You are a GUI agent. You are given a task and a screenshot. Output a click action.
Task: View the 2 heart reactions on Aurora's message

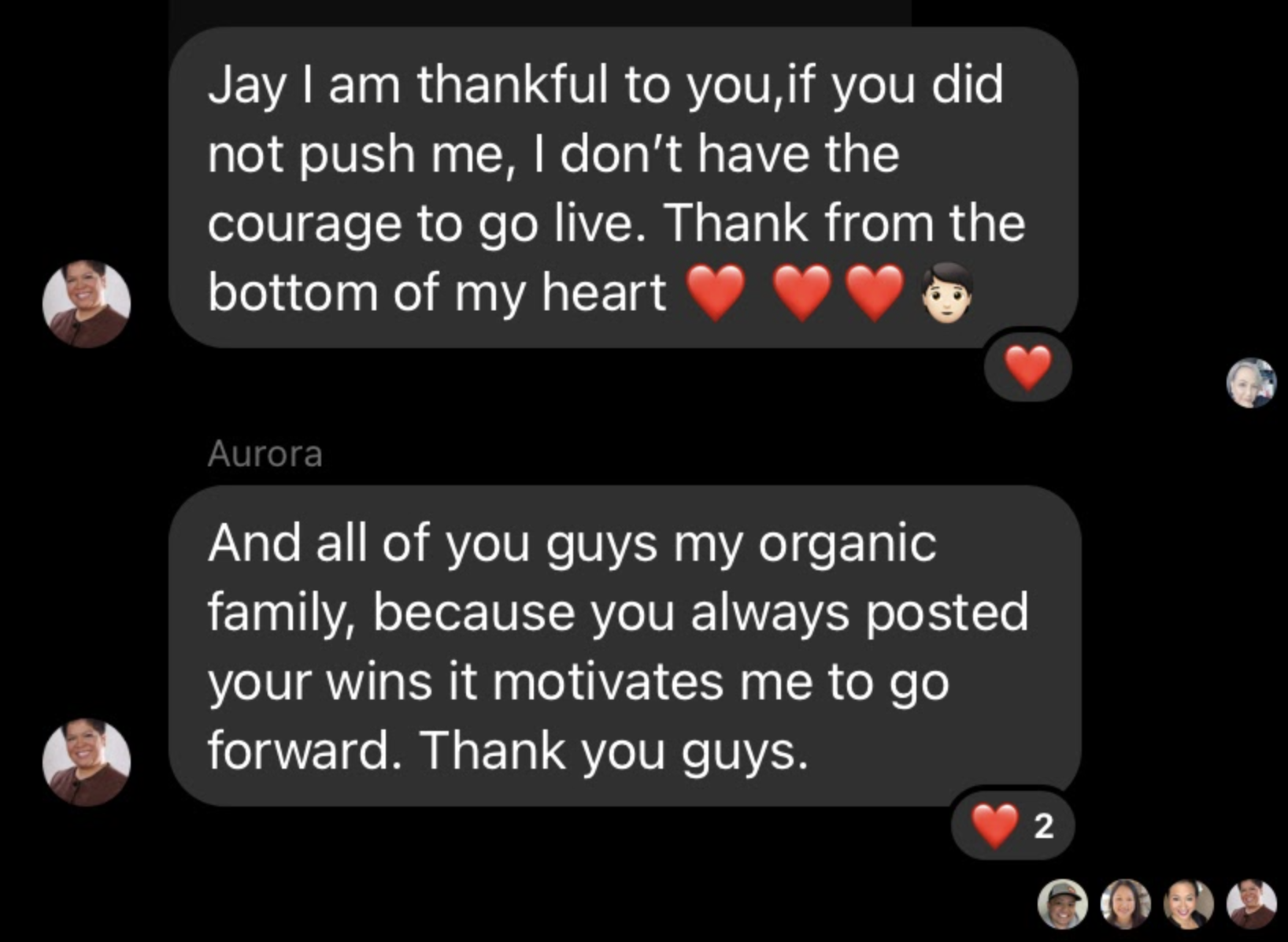coord(1012,825)
